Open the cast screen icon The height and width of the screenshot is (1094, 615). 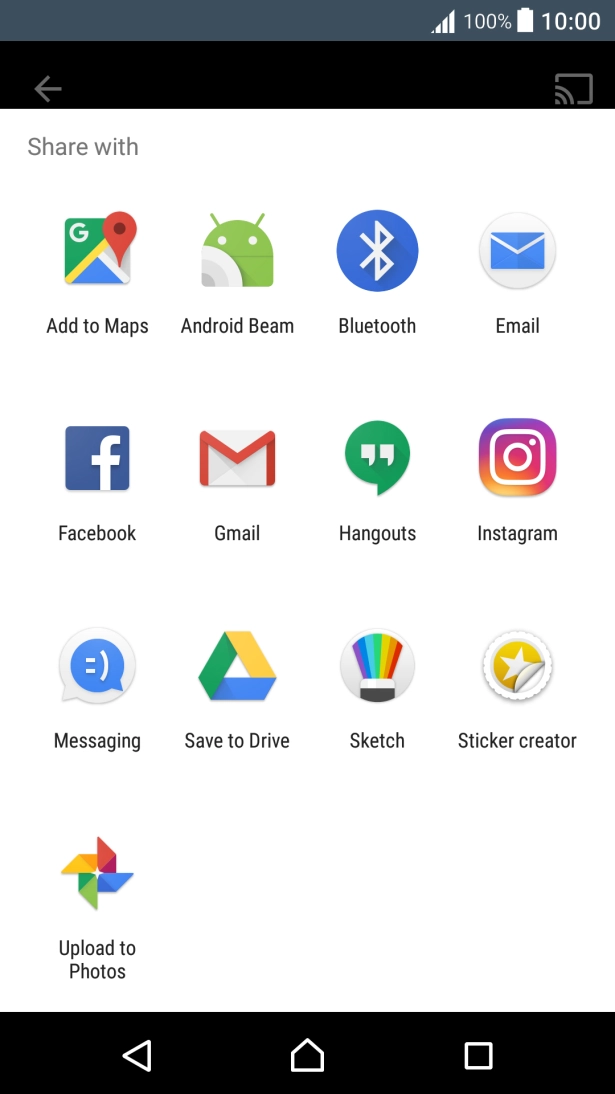click(573, 89)
